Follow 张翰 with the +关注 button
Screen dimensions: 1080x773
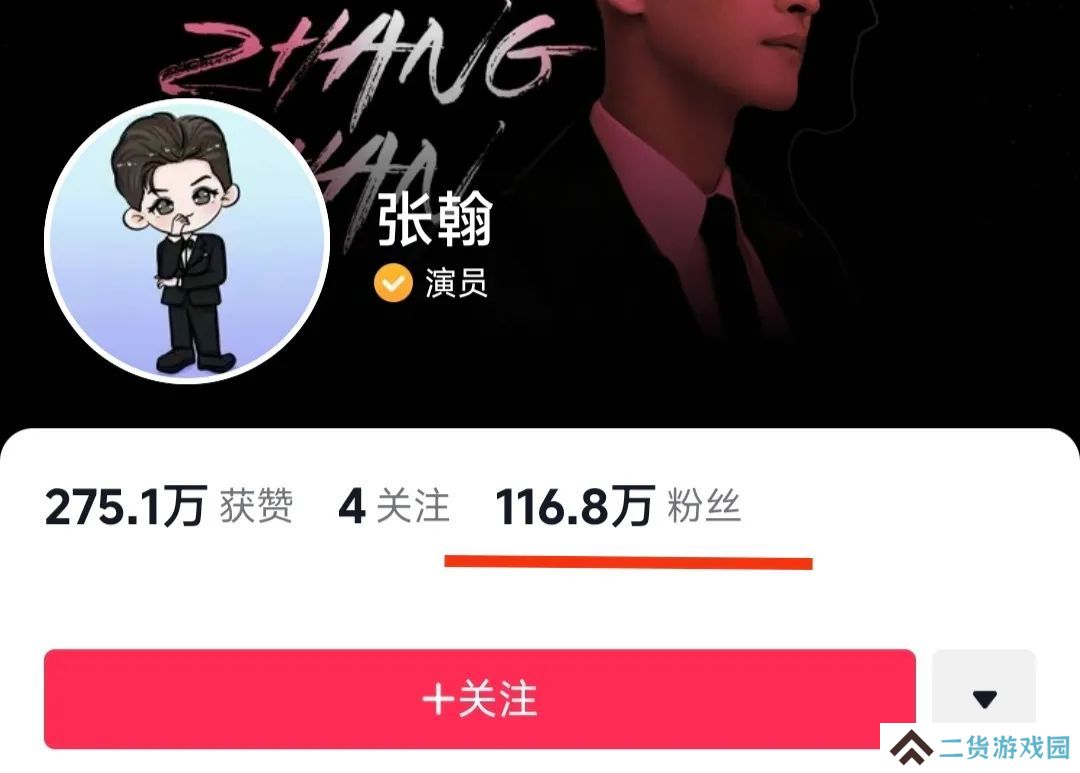pyautogui.click(x=480, y=699)
